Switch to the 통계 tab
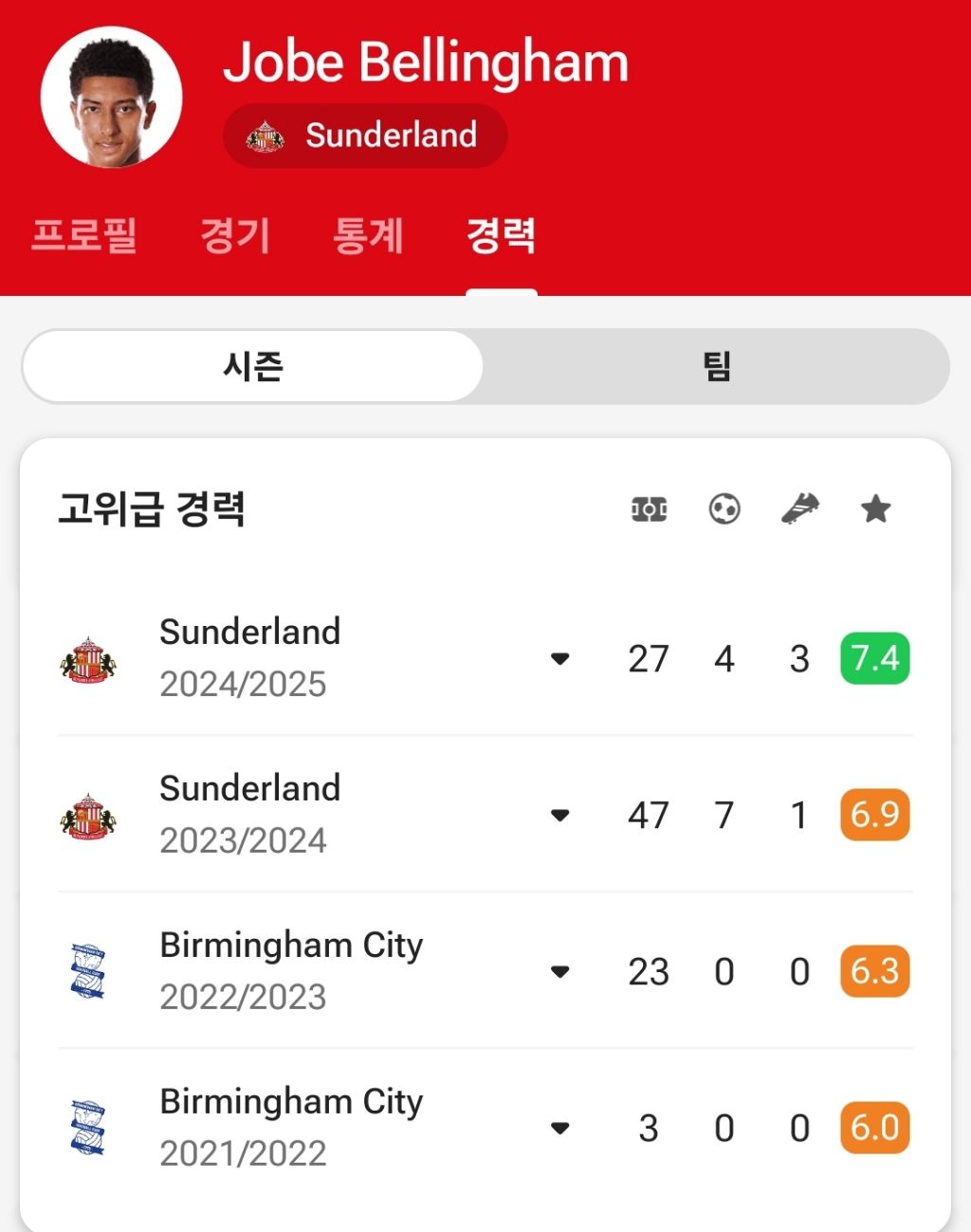Image resolution: width=971 pixels, height=1232 pixels. click(368, 235)
